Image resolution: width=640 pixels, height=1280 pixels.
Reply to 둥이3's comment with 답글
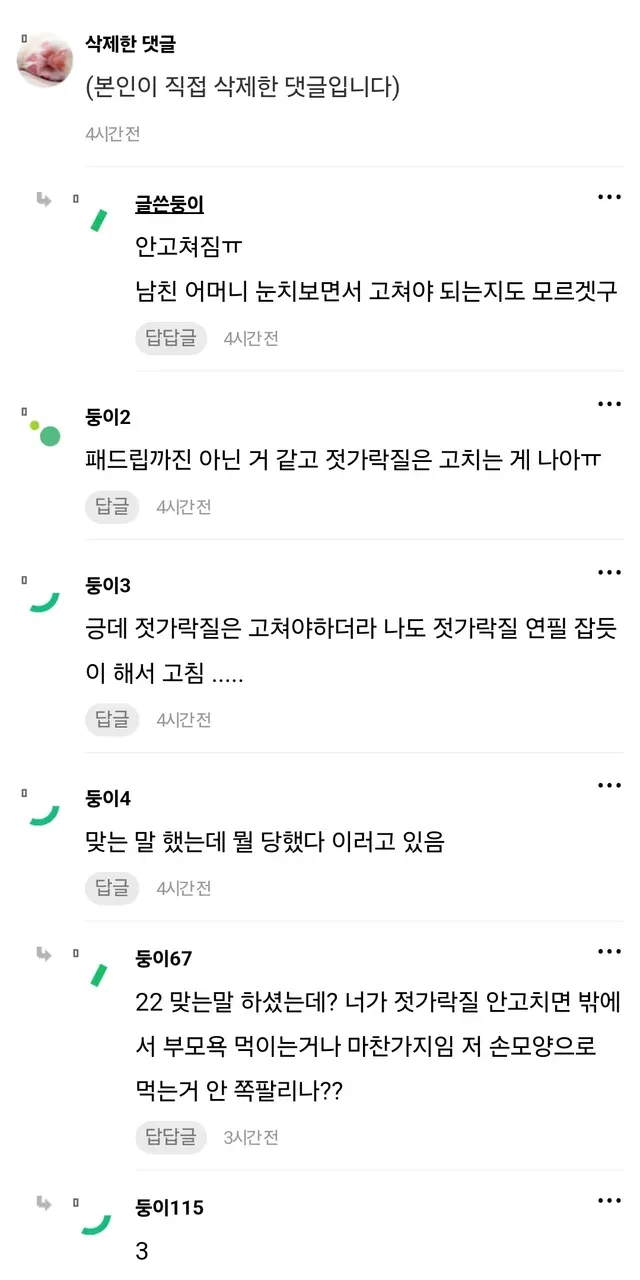click(x=112, y=719)
